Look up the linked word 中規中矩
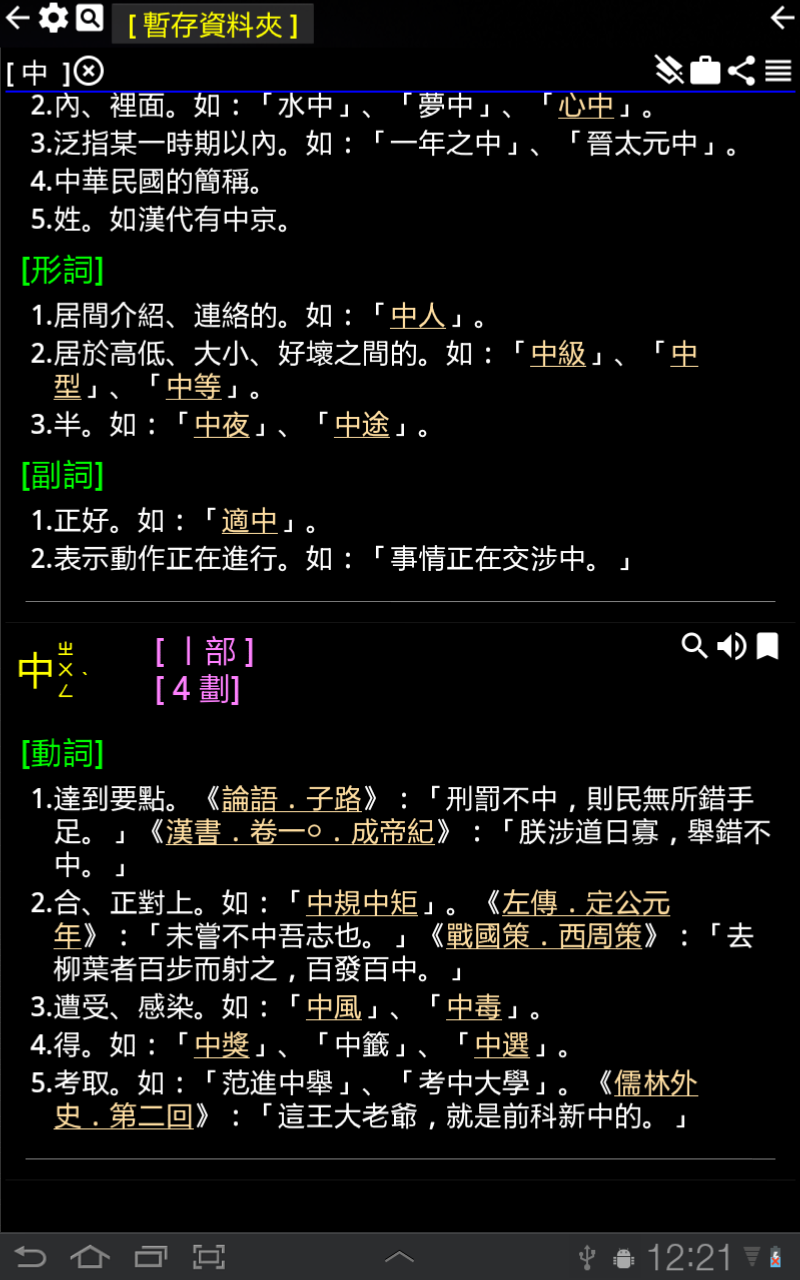This screenshot has height=1280, width=800. pos(362,903)
